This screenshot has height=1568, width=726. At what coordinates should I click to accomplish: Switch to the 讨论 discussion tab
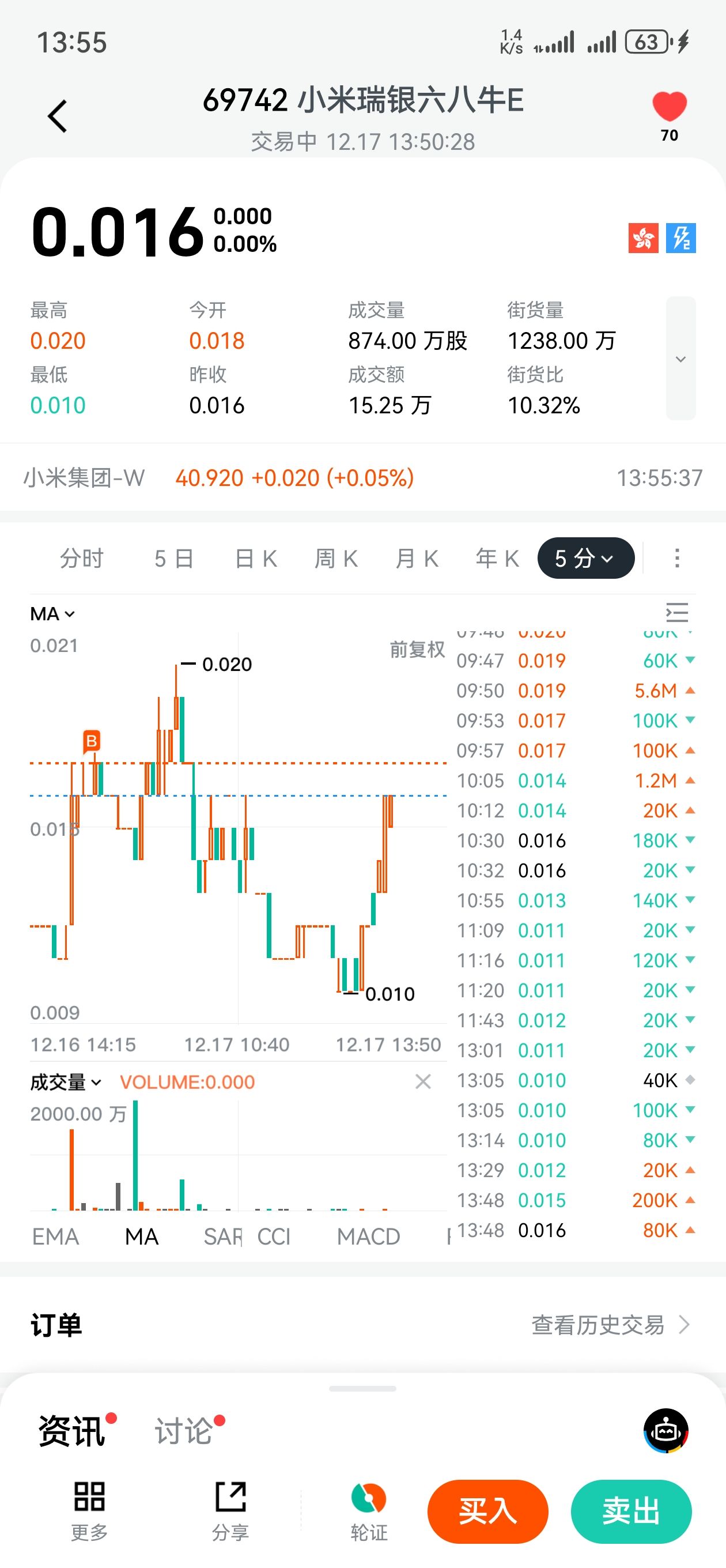click(184, 1430)
